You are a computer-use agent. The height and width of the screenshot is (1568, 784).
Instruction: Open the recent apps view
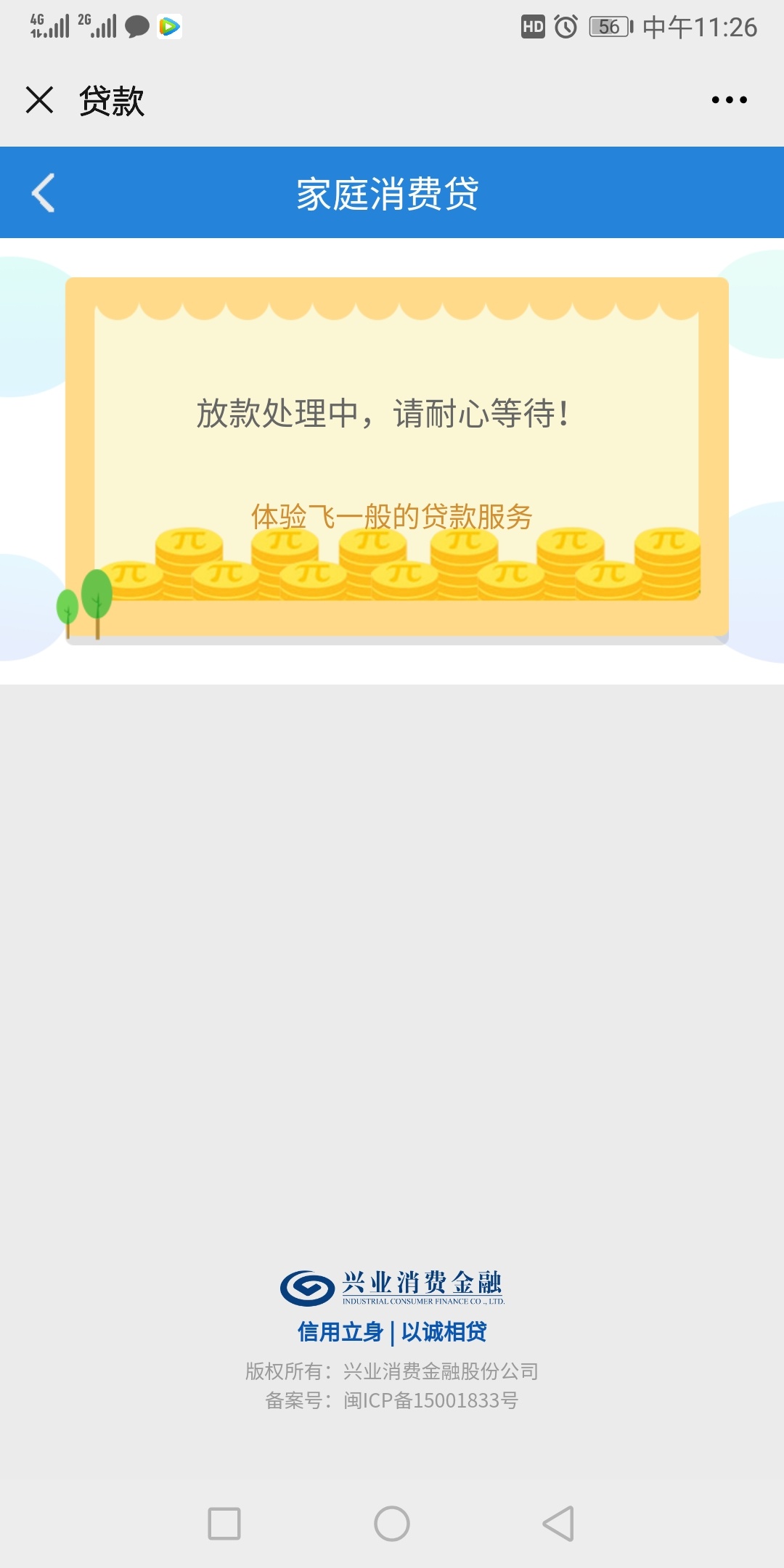[x=224, y=1523]
